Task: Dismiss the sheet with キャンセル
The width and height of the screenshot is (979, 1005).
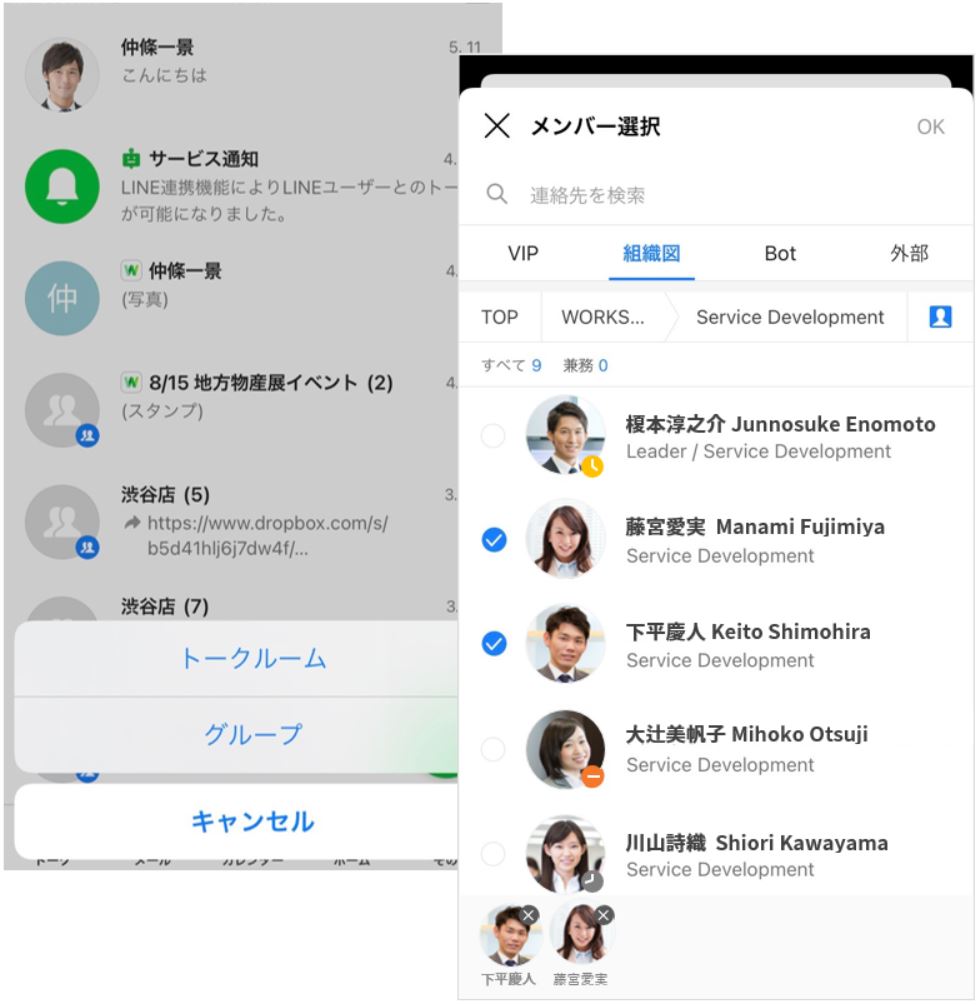Action: 252,822
